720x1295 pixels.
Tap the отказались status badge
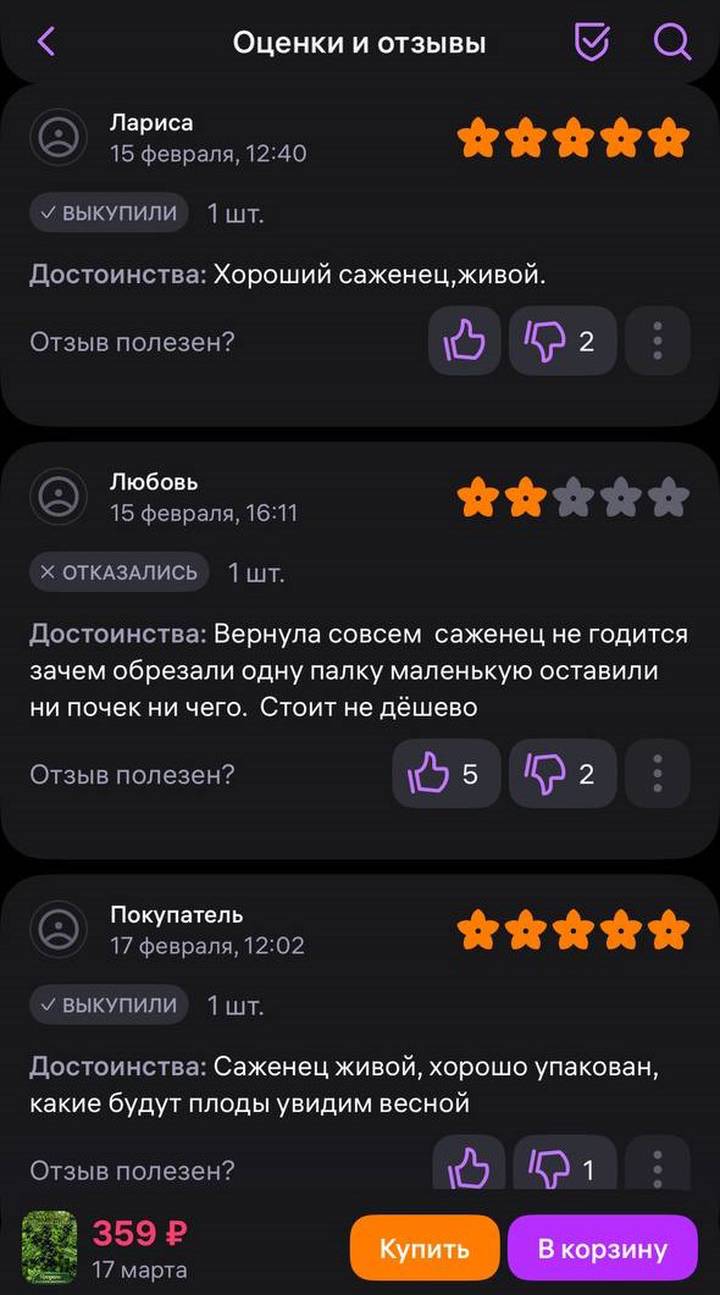(118, 572)
